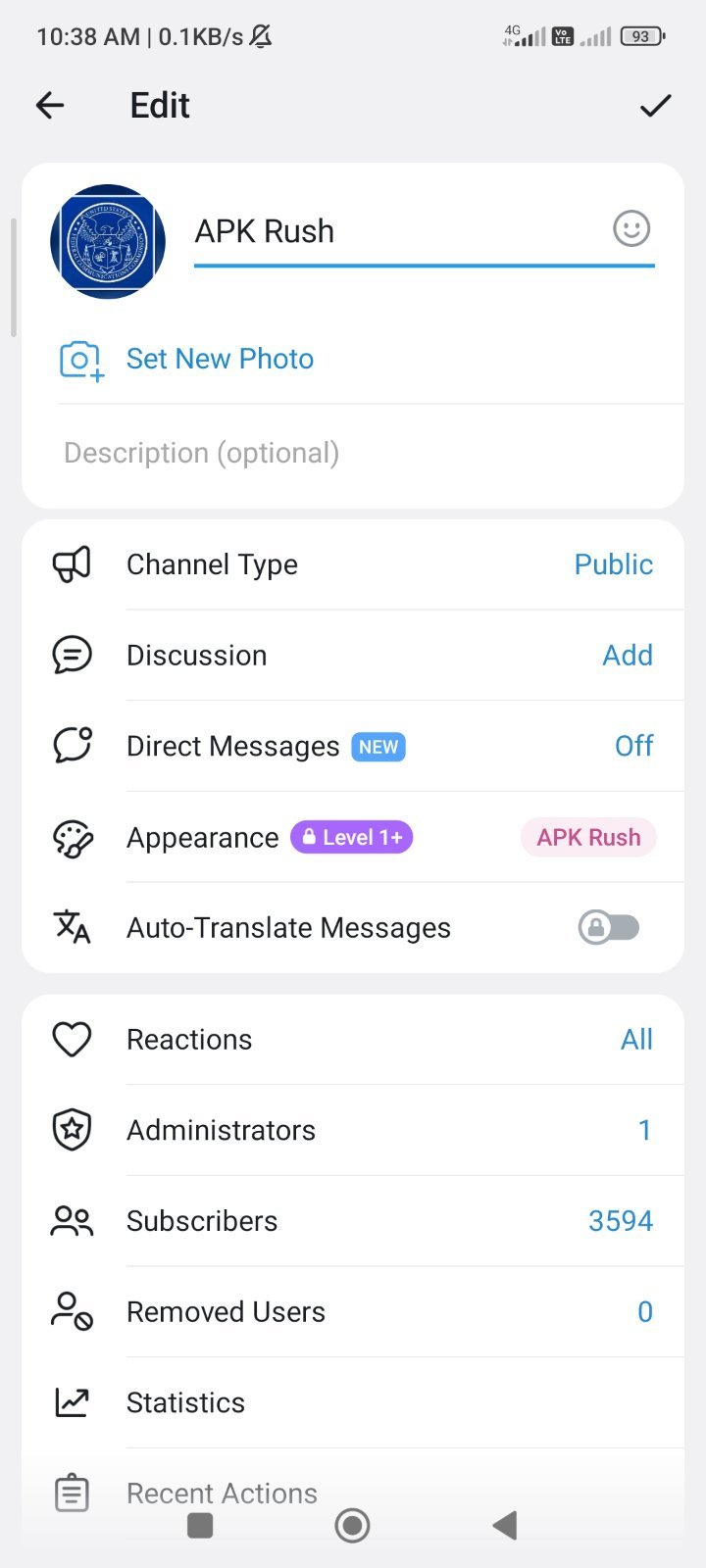Tap the system home button
This screenshot has width=706, height=1568.
(352, 1525)
